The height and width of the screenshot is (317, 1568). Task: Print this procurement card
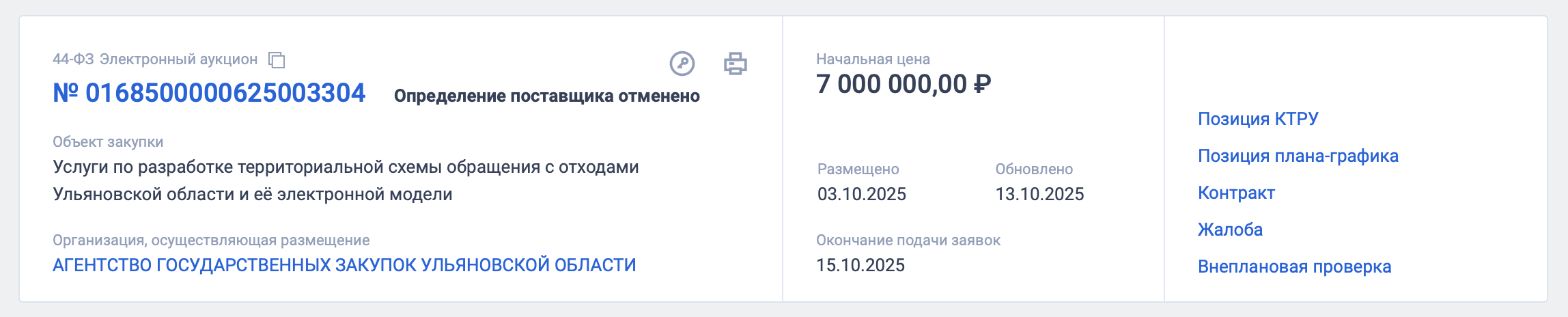pos(735,64)
